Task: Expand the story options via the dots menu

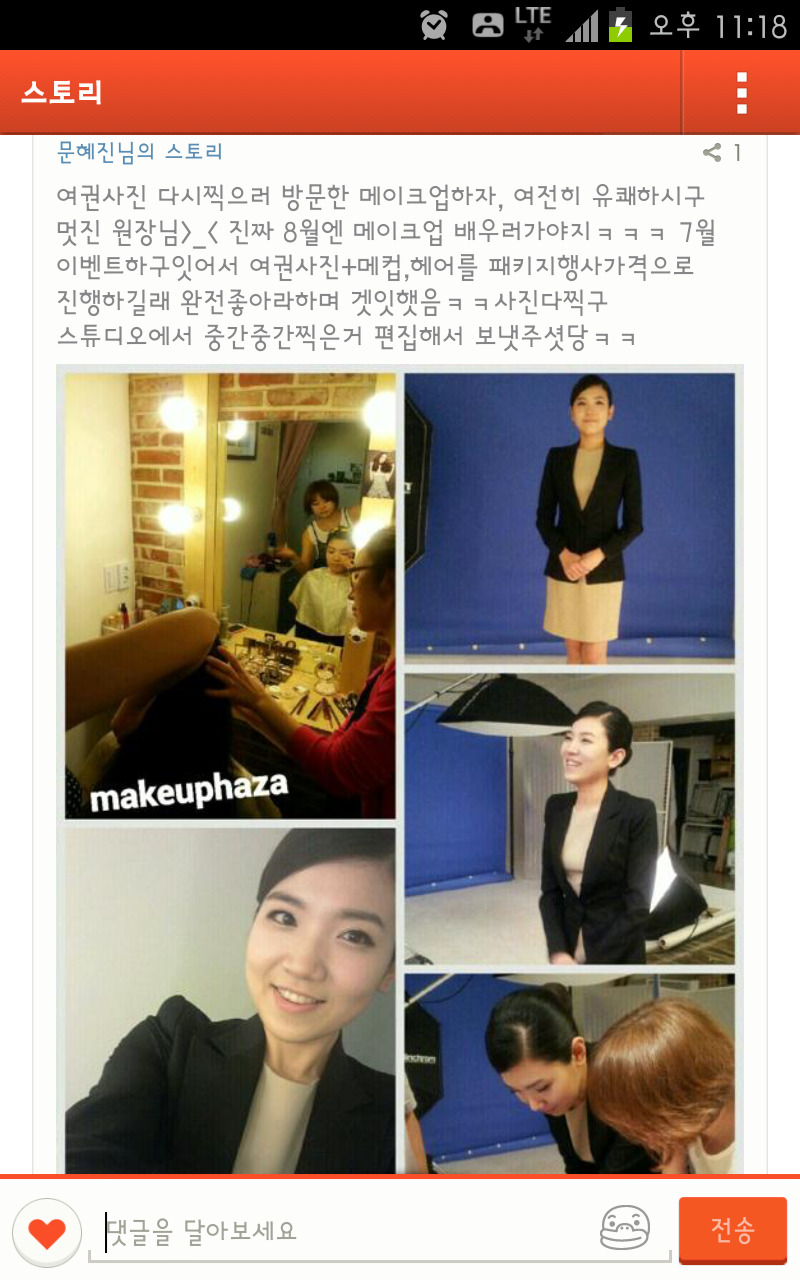Action: coord(741,92)
